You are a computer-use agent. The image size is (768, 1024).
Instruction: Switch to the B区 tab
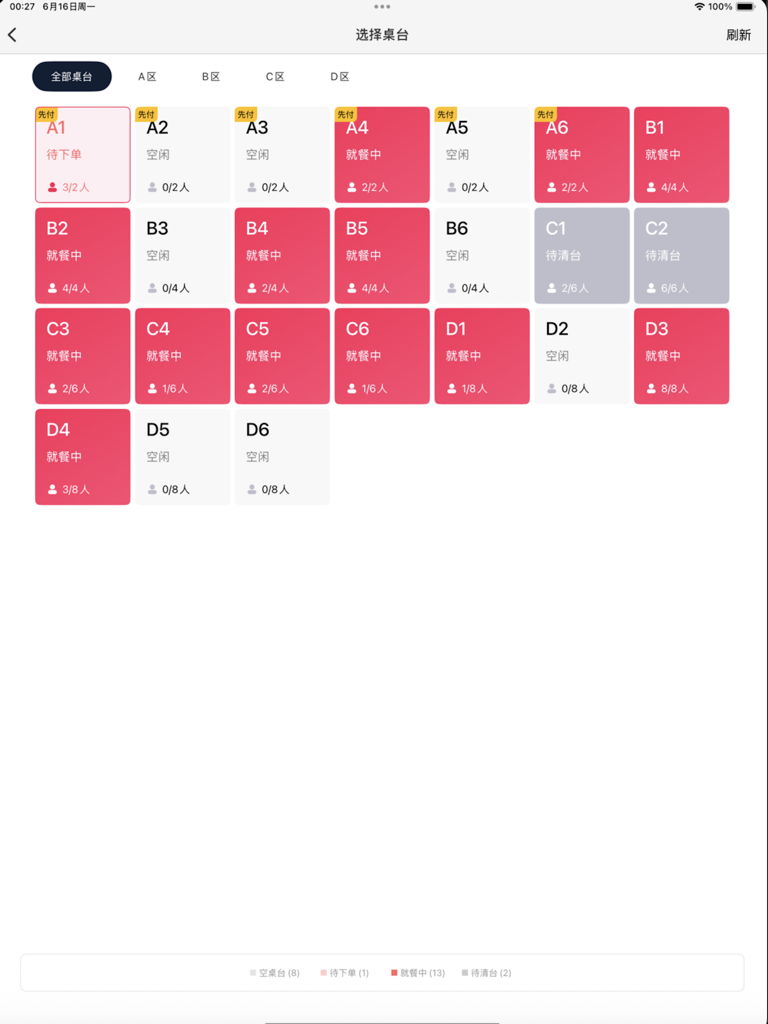(210, 76)
